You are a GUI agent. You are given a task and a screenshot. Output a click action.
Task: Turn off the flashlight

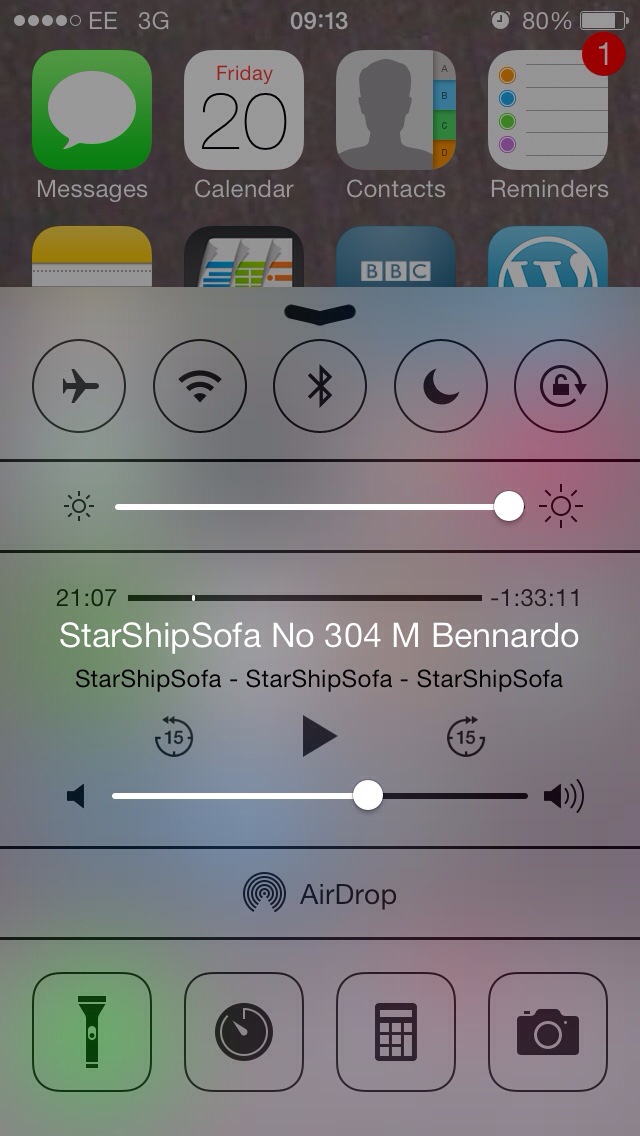(92, 1032)
